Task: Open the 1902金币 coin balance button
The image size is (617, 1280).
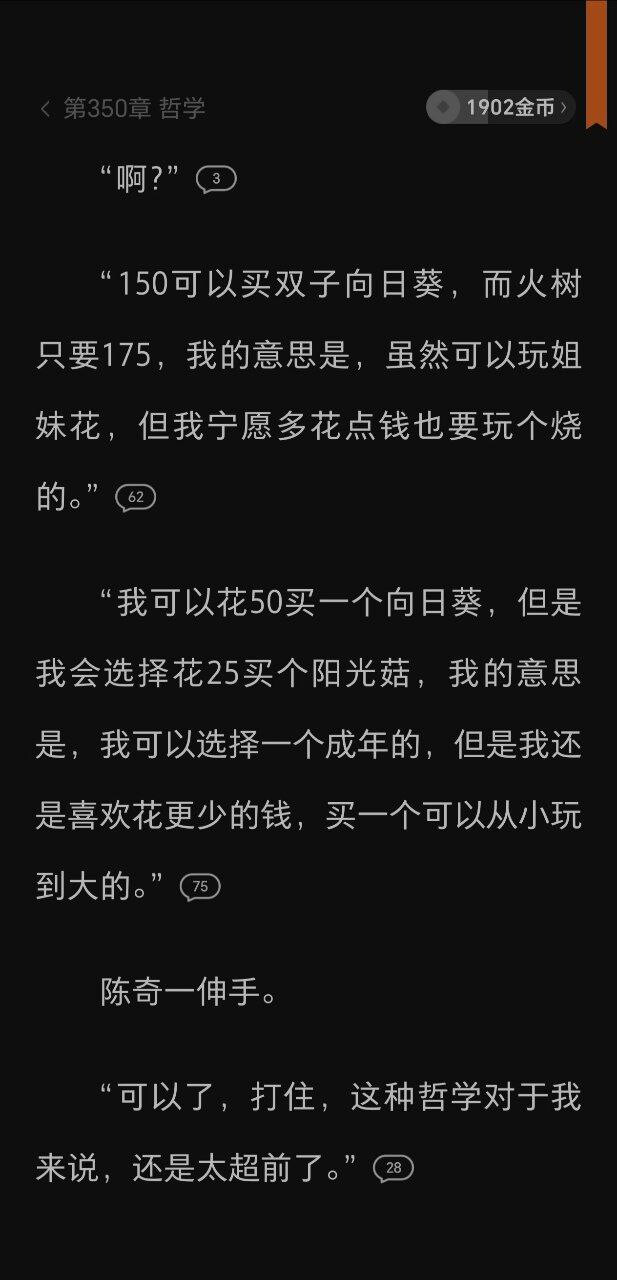Action: pyautogui.click(x=501, y=107)
